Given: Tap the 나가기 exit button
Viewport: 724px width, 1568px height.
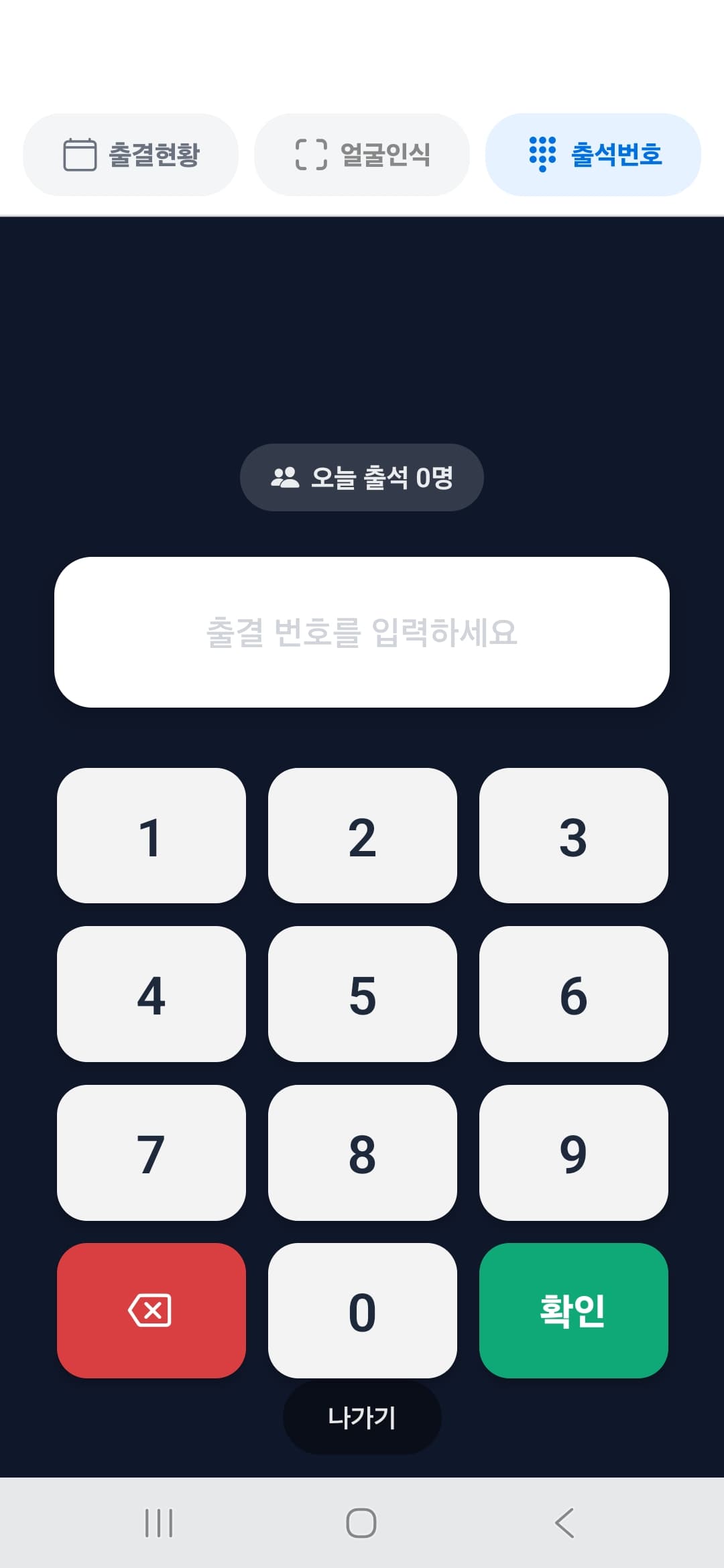Looking at the screenshot, I should pos(362,1417).
